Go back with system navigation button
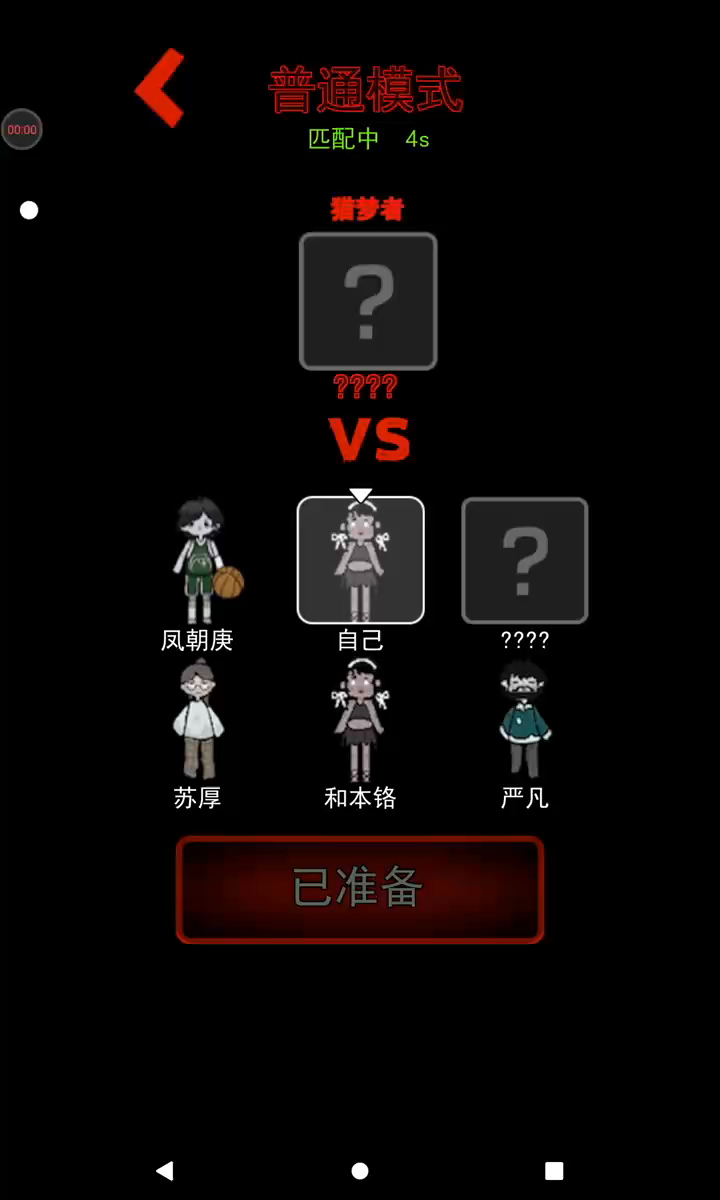The image size is (720, 1200). coord(165,1170)
